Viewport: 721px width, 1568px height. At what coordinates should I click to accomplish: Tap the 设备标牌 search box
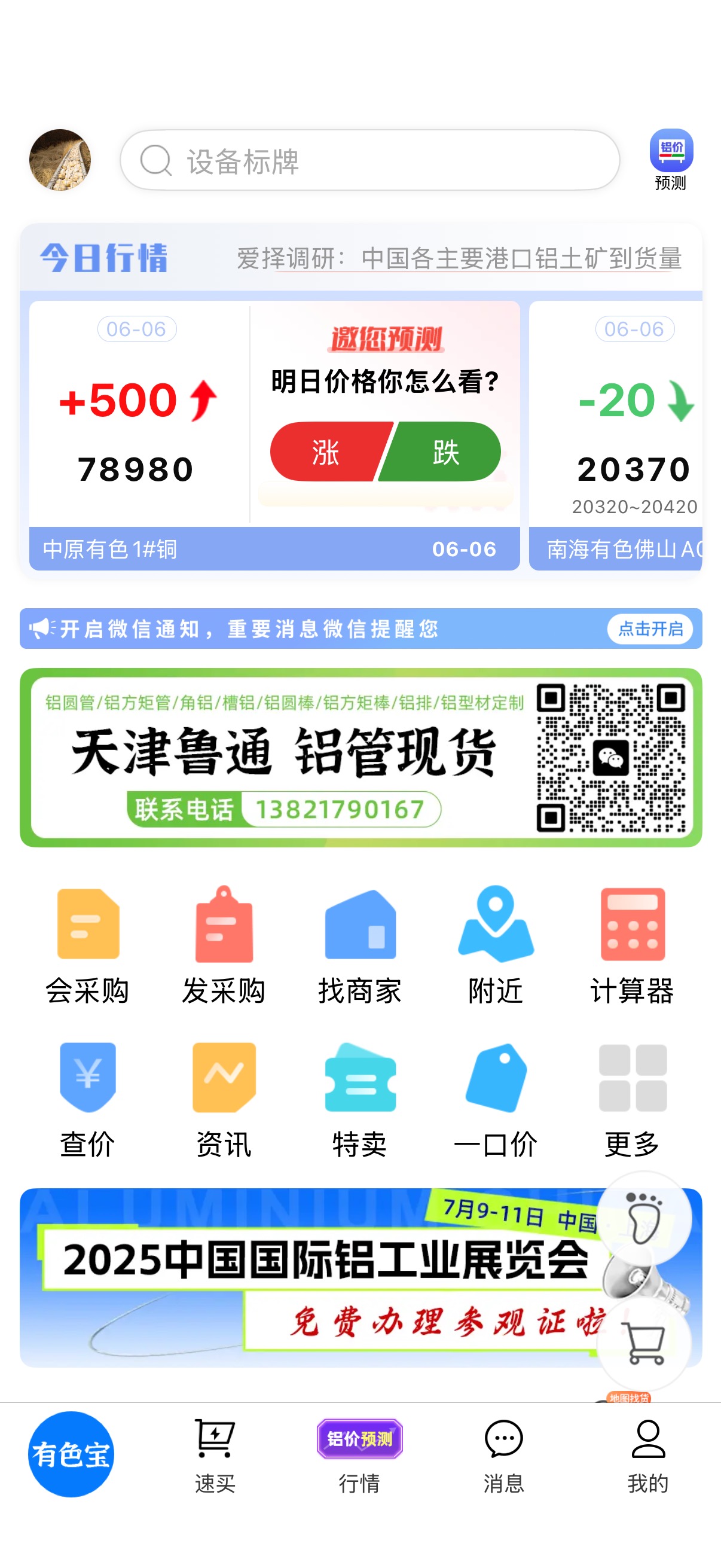pyautogui.click(x=370, y=160)
